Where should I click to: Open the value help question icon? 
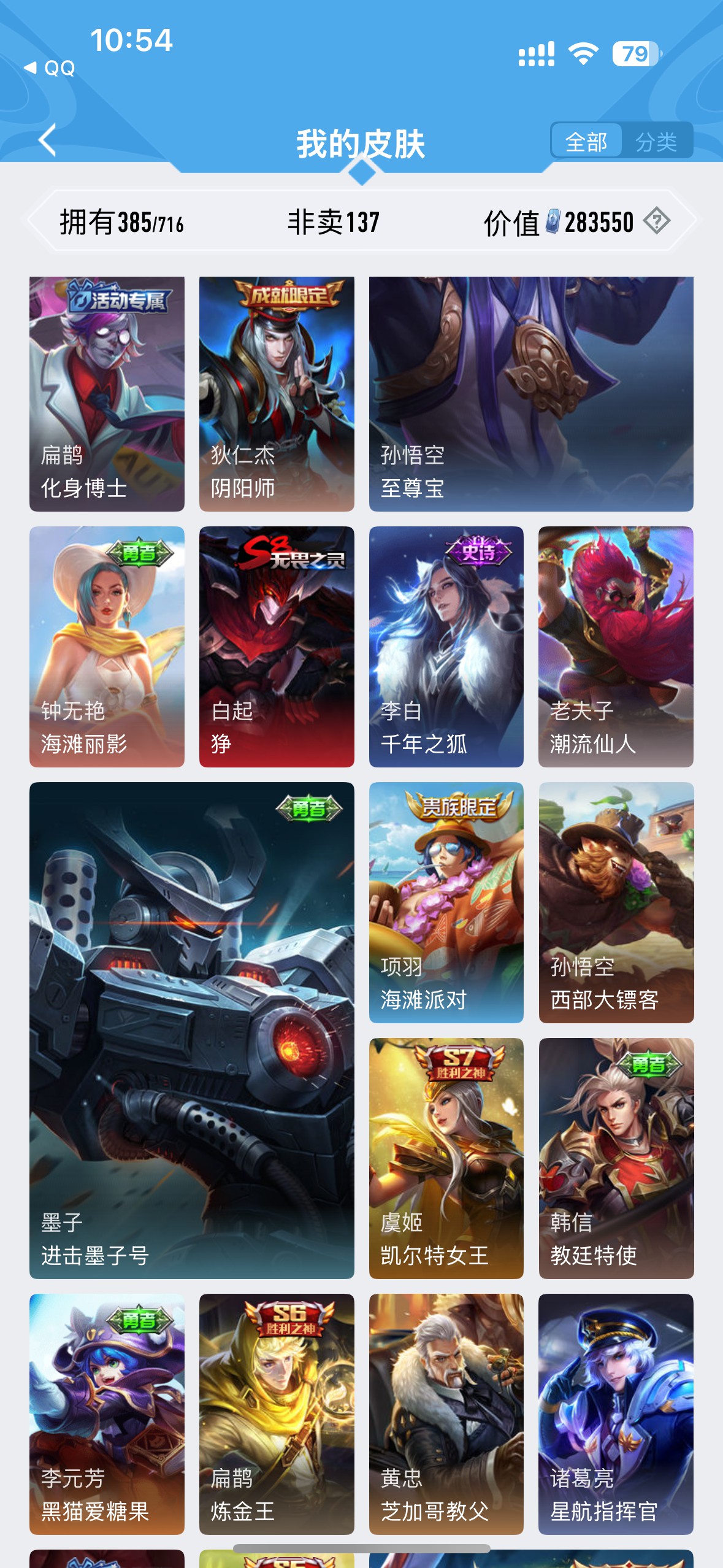[656, 221]
